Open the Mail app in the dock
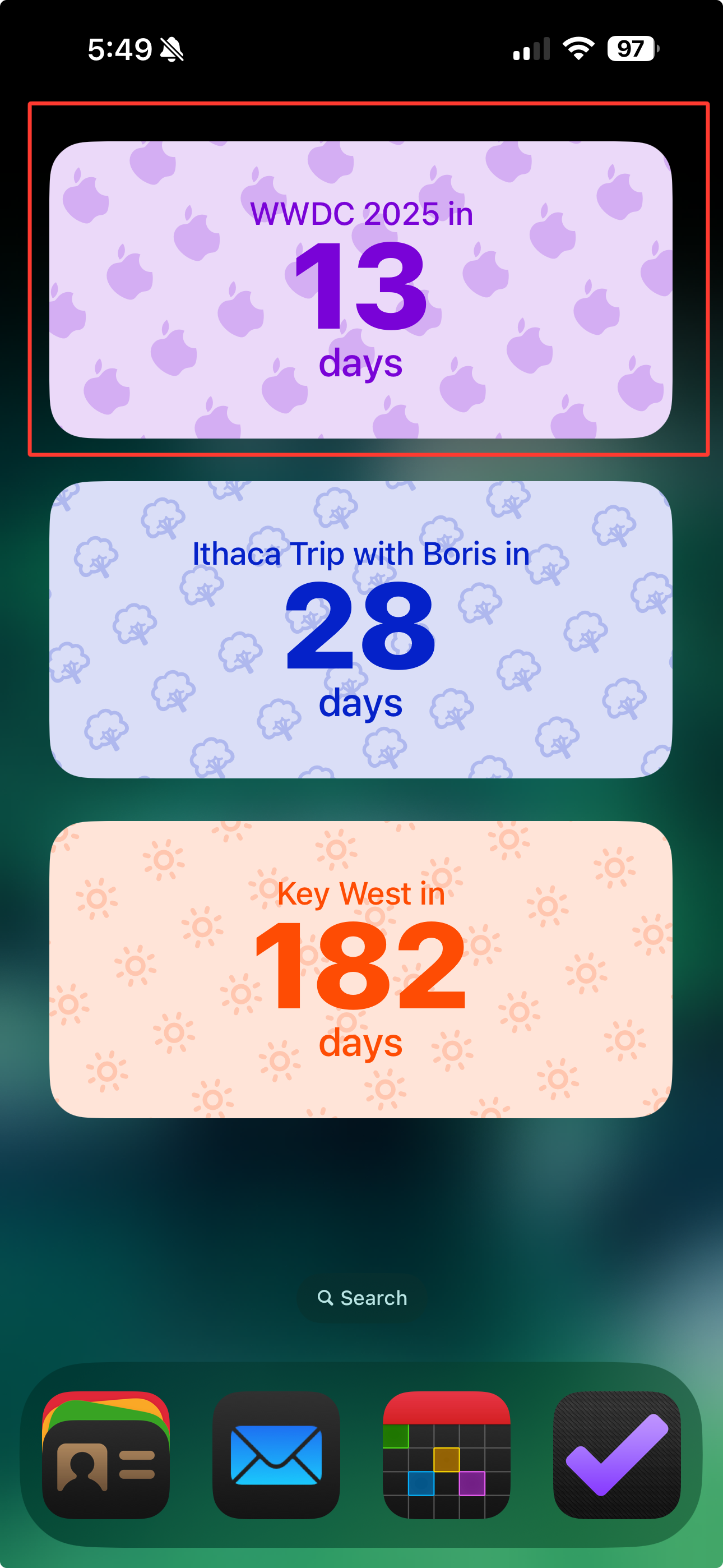Viewport: 723px width, 1568px height. pos(276,1455)
